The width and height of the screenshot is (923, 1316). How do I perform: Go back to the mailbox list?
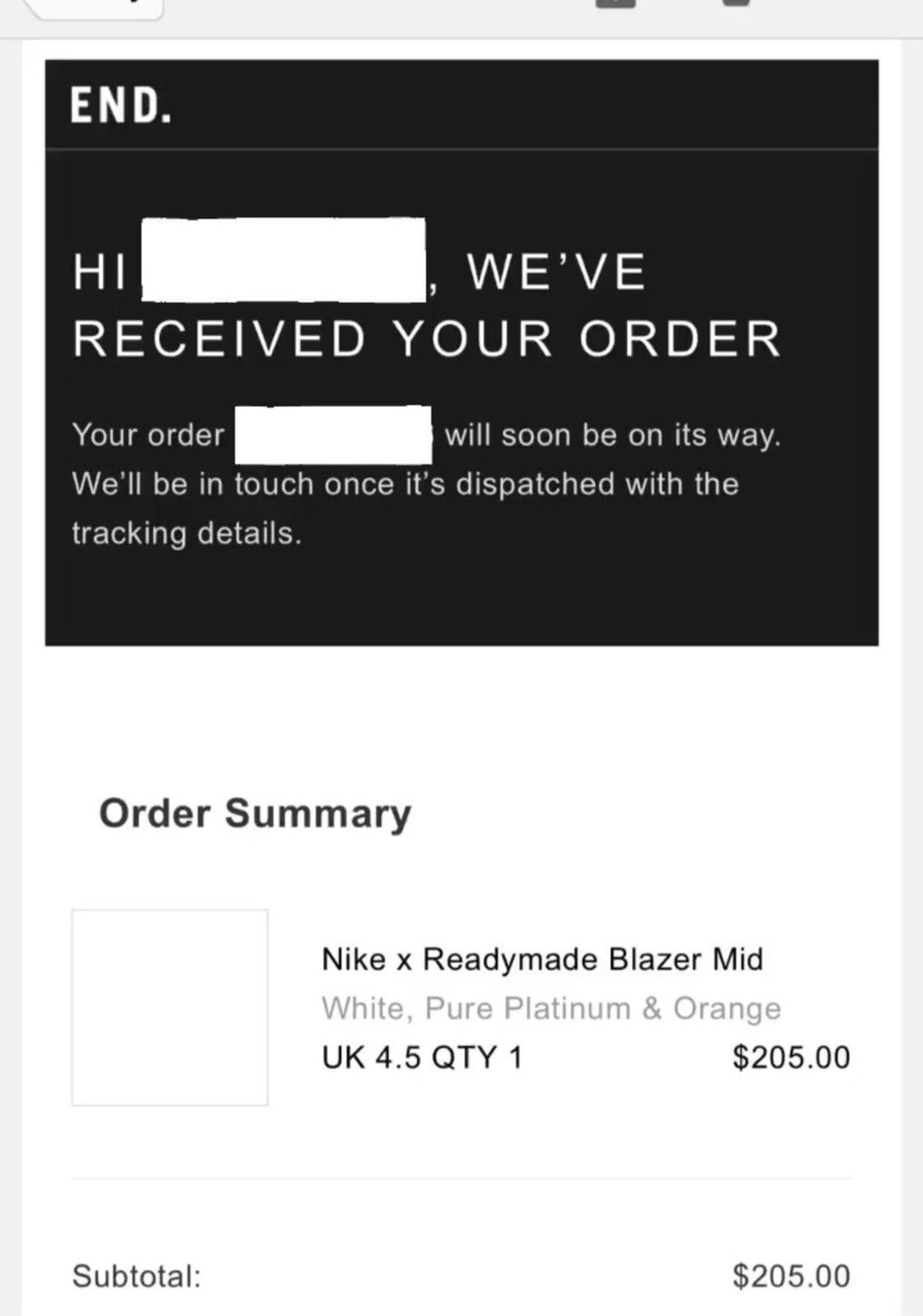[92, 7]
